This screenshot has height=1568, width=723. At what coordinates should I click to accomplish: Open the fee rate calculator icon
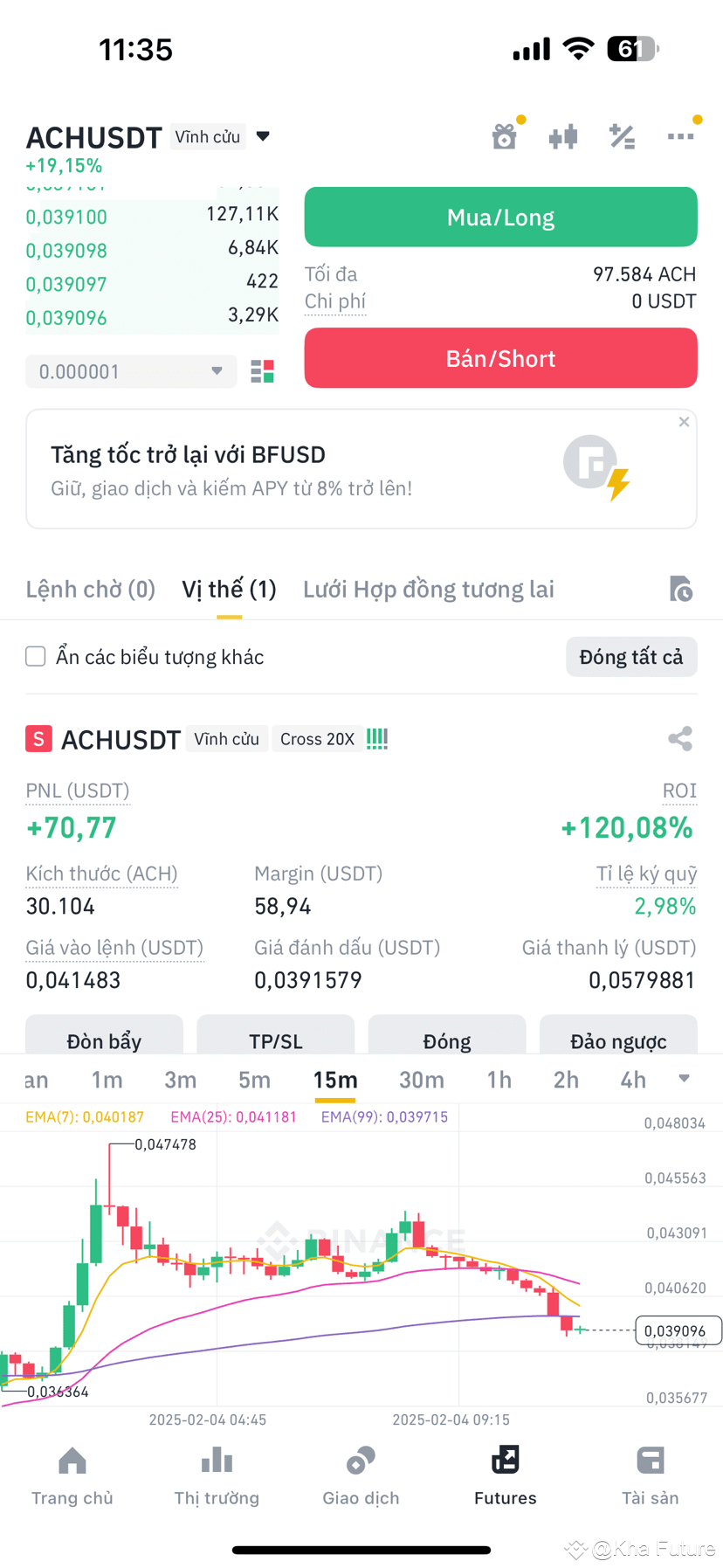[x=622, y=136]
